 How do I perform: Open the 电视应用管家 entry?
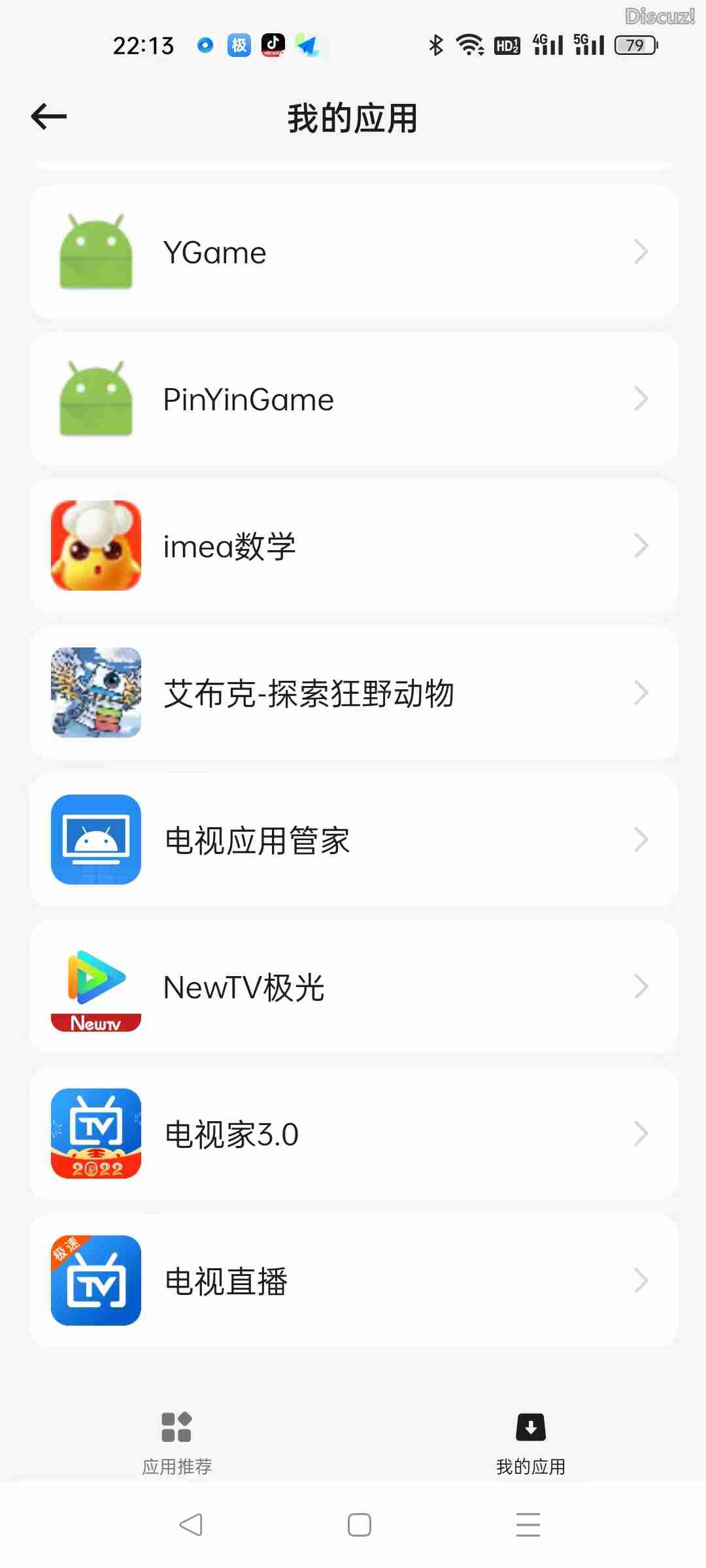pos(353,840)
